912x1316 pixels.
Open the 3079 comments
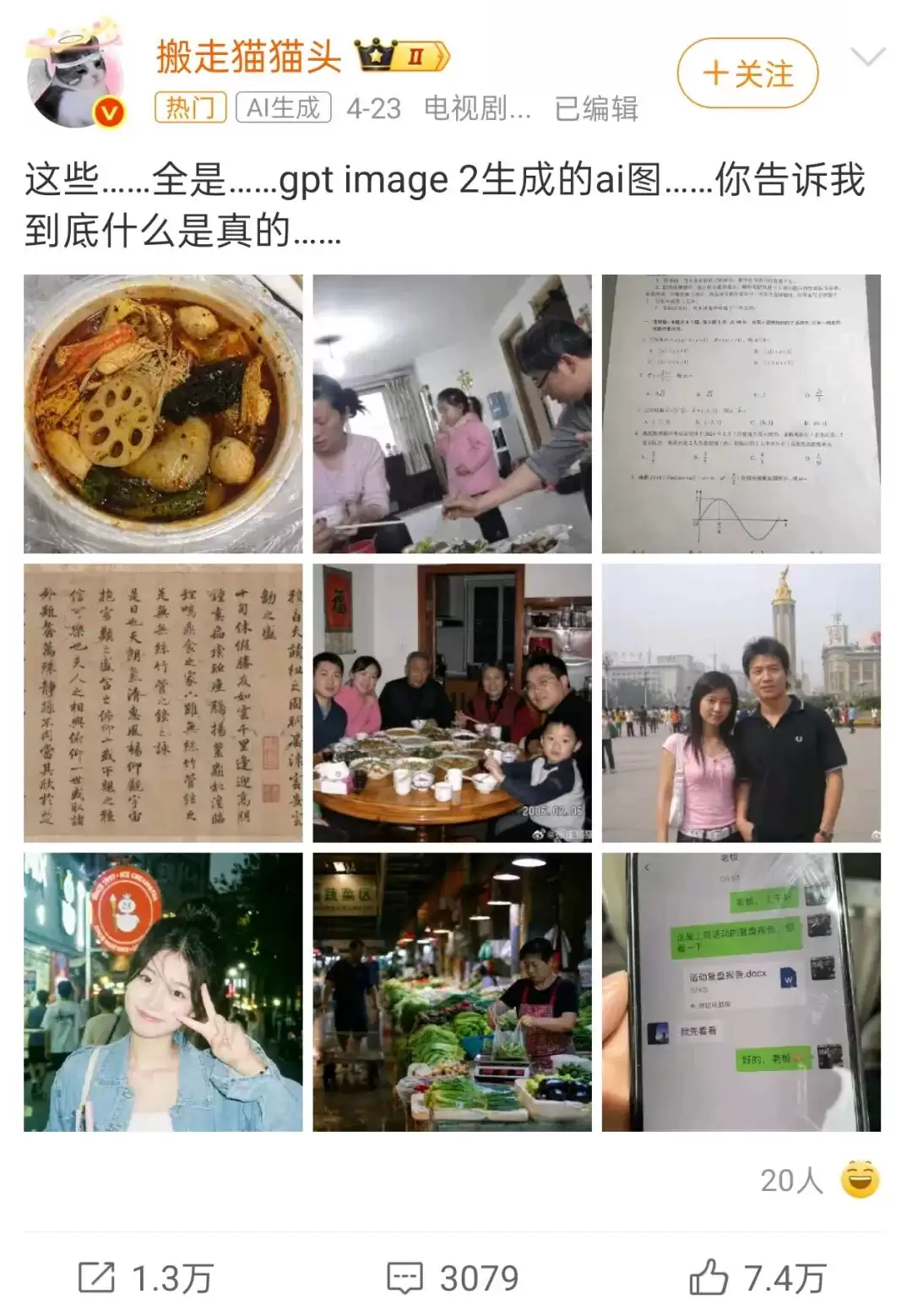pos(453,1278)
